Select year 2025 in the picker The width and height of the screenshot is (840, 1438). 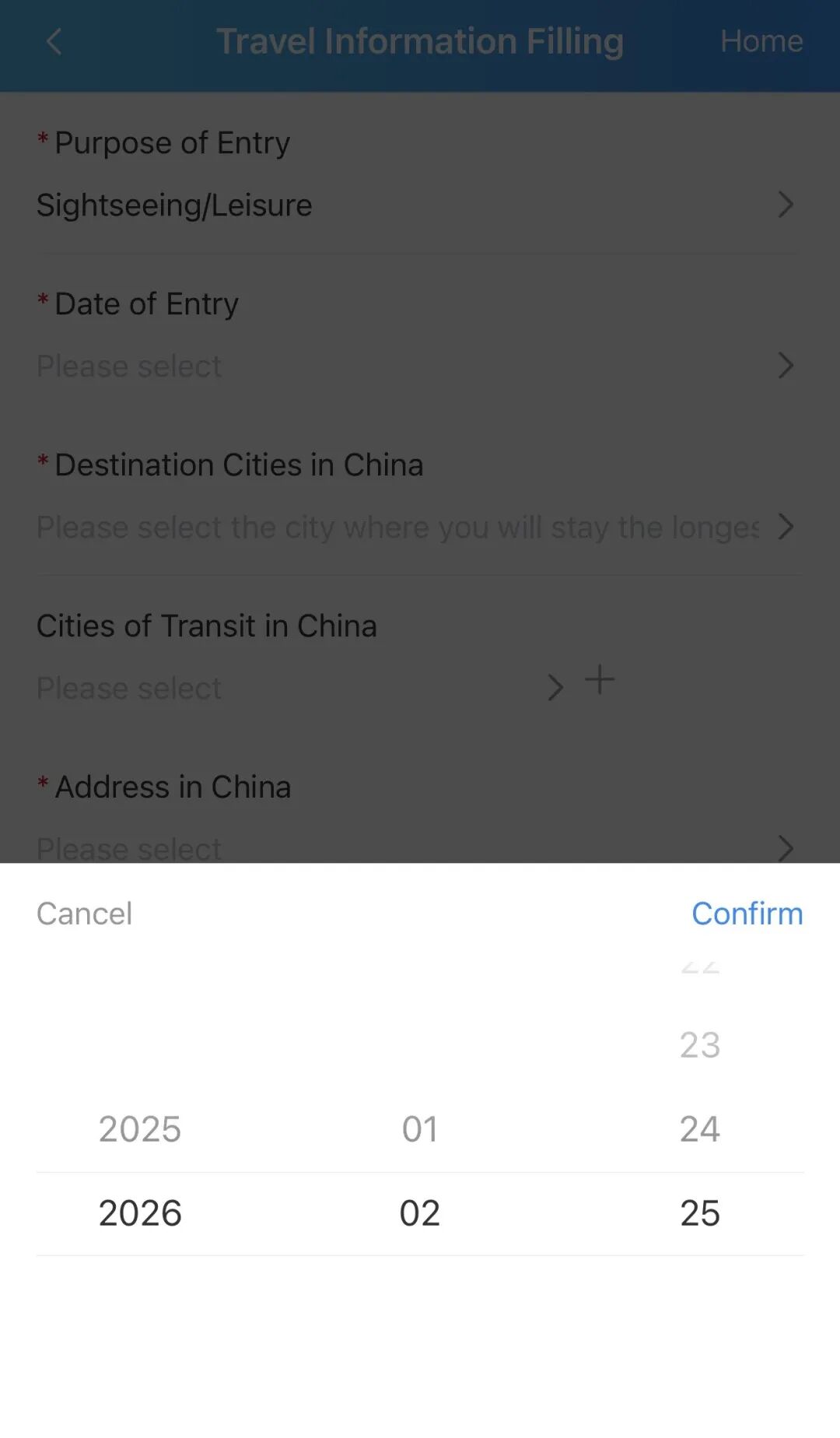point(139,1128)
